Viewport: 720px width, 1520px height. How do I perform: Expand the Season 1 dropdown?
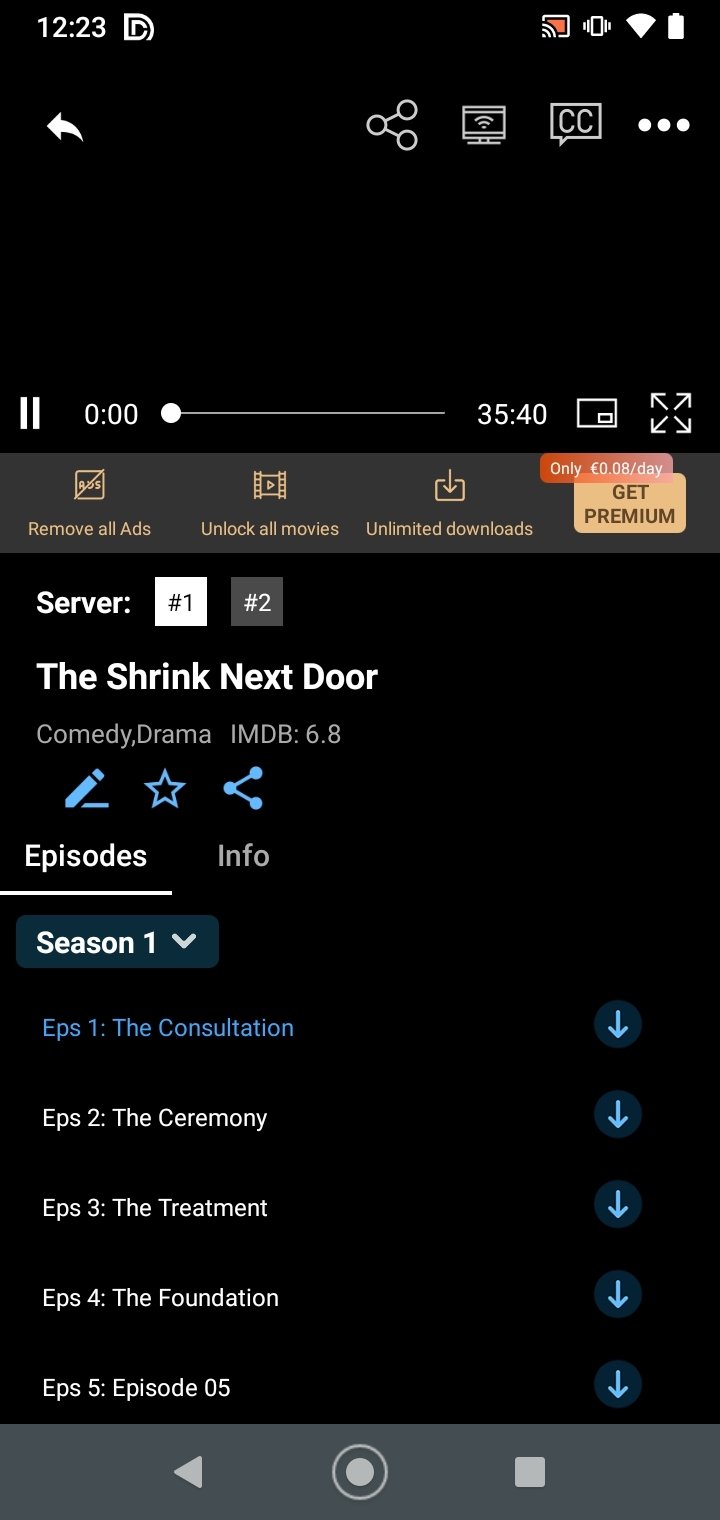pos(117,941)
